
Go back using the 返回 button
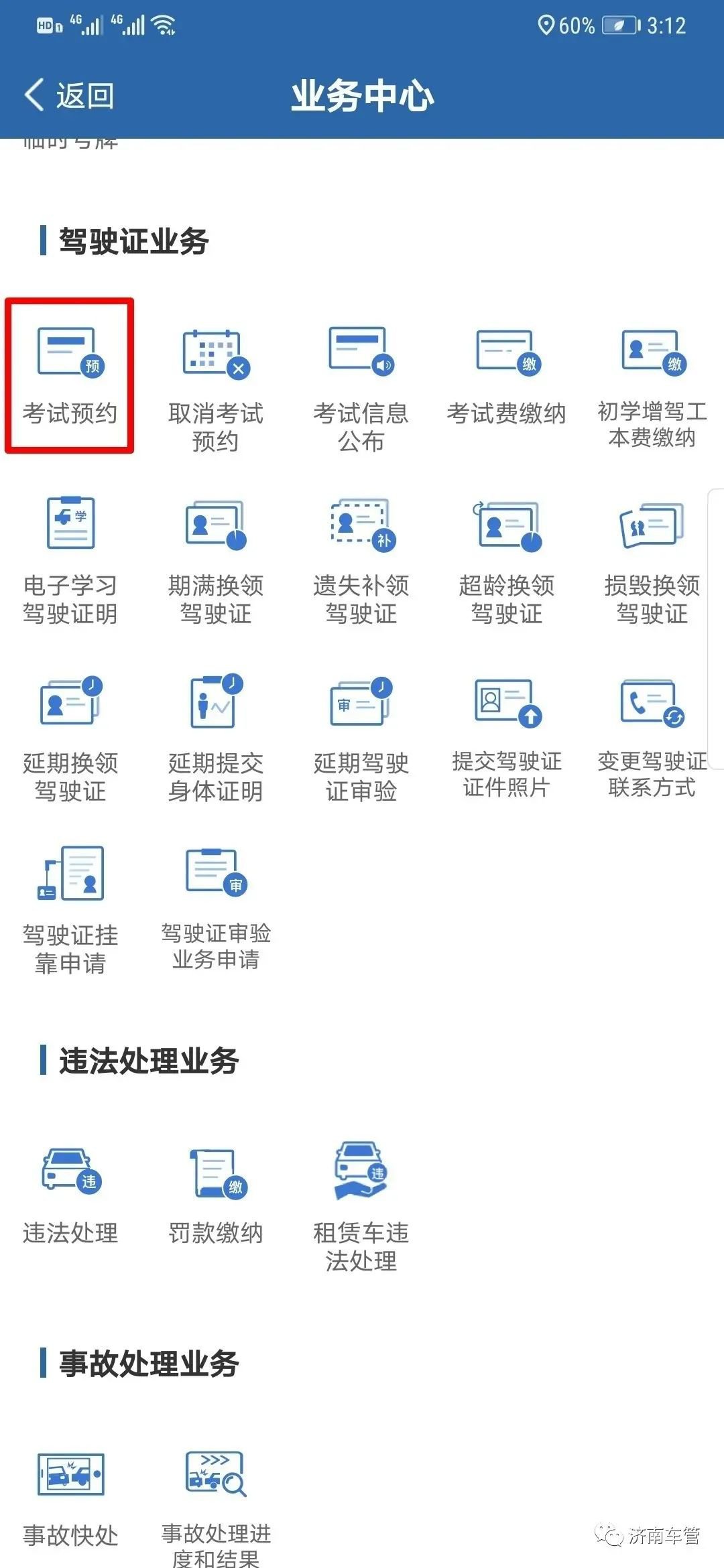(70, 95)
